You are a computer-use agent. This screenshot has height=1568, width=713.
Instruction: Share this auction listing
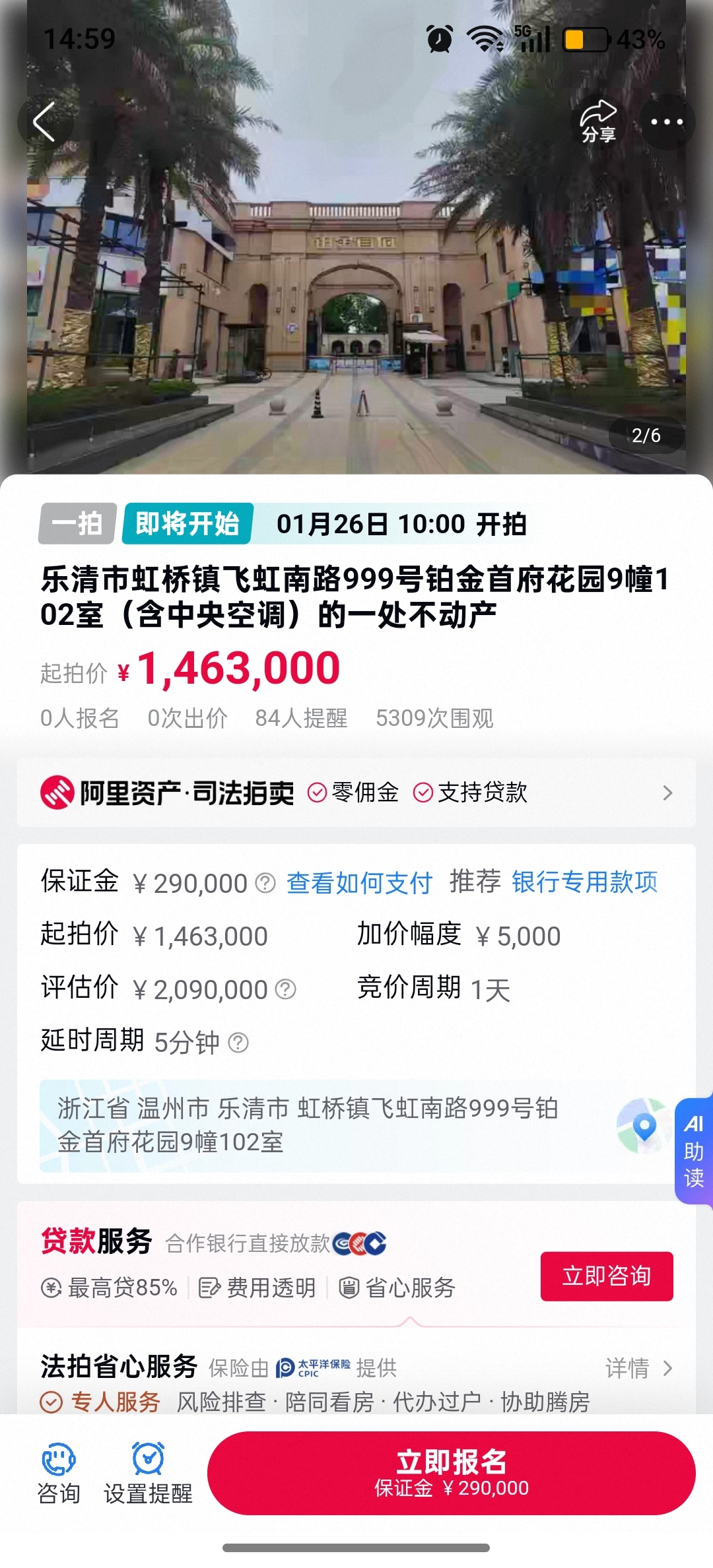point(598,121)
